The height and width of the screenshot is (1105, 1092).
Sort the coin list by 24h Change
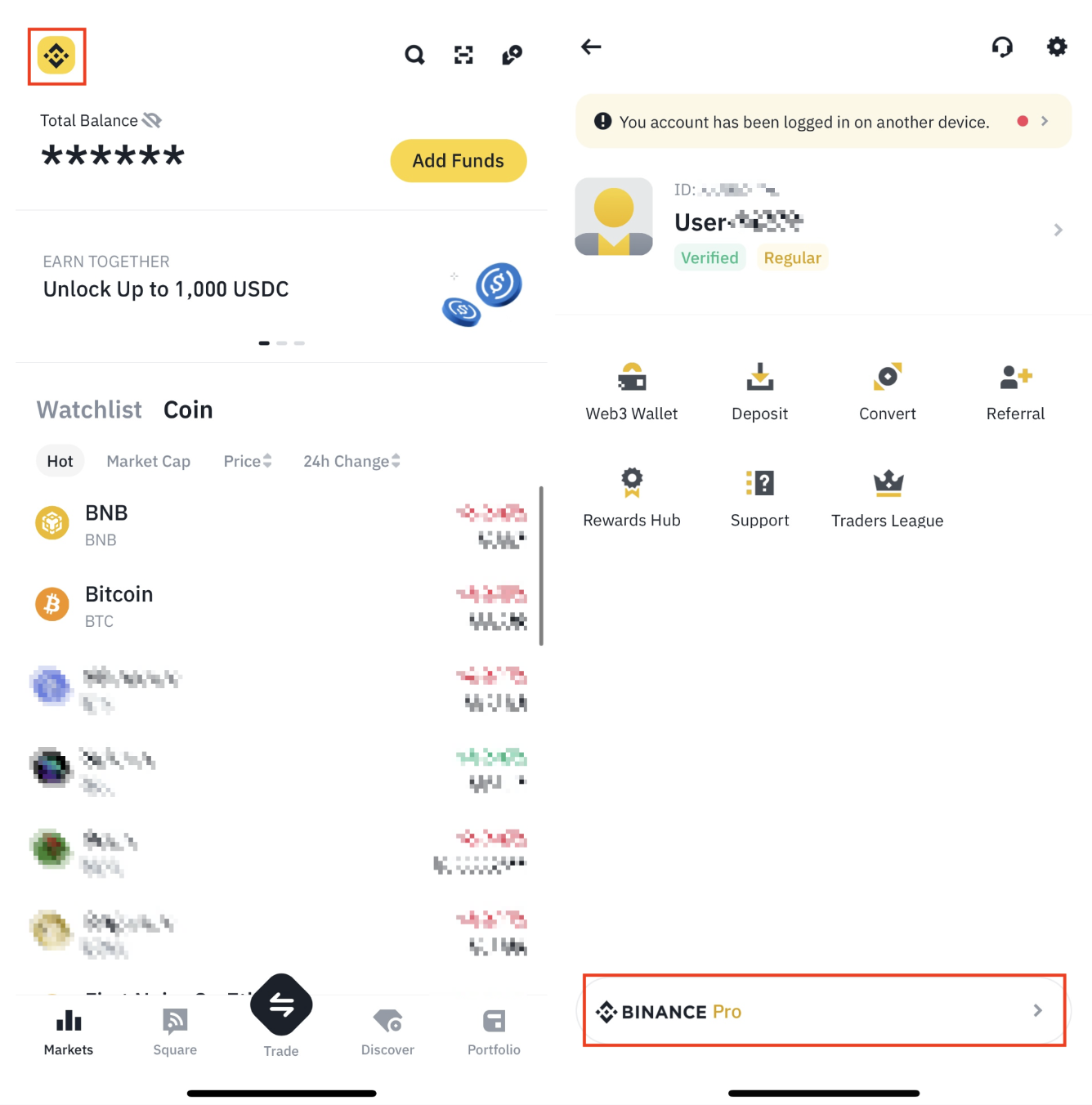(x=351, y=461)
